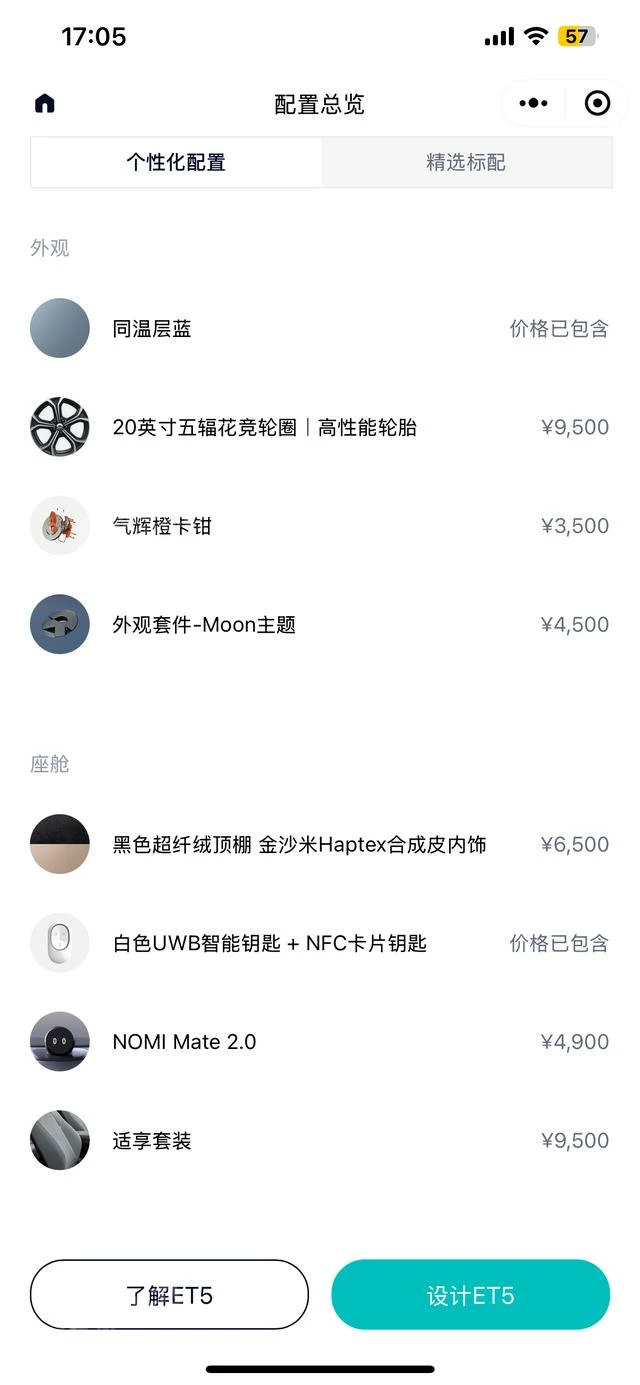Screen dimensions: 640x1385
Task: Go to the mini program home icon
Action: pos(45,104)
